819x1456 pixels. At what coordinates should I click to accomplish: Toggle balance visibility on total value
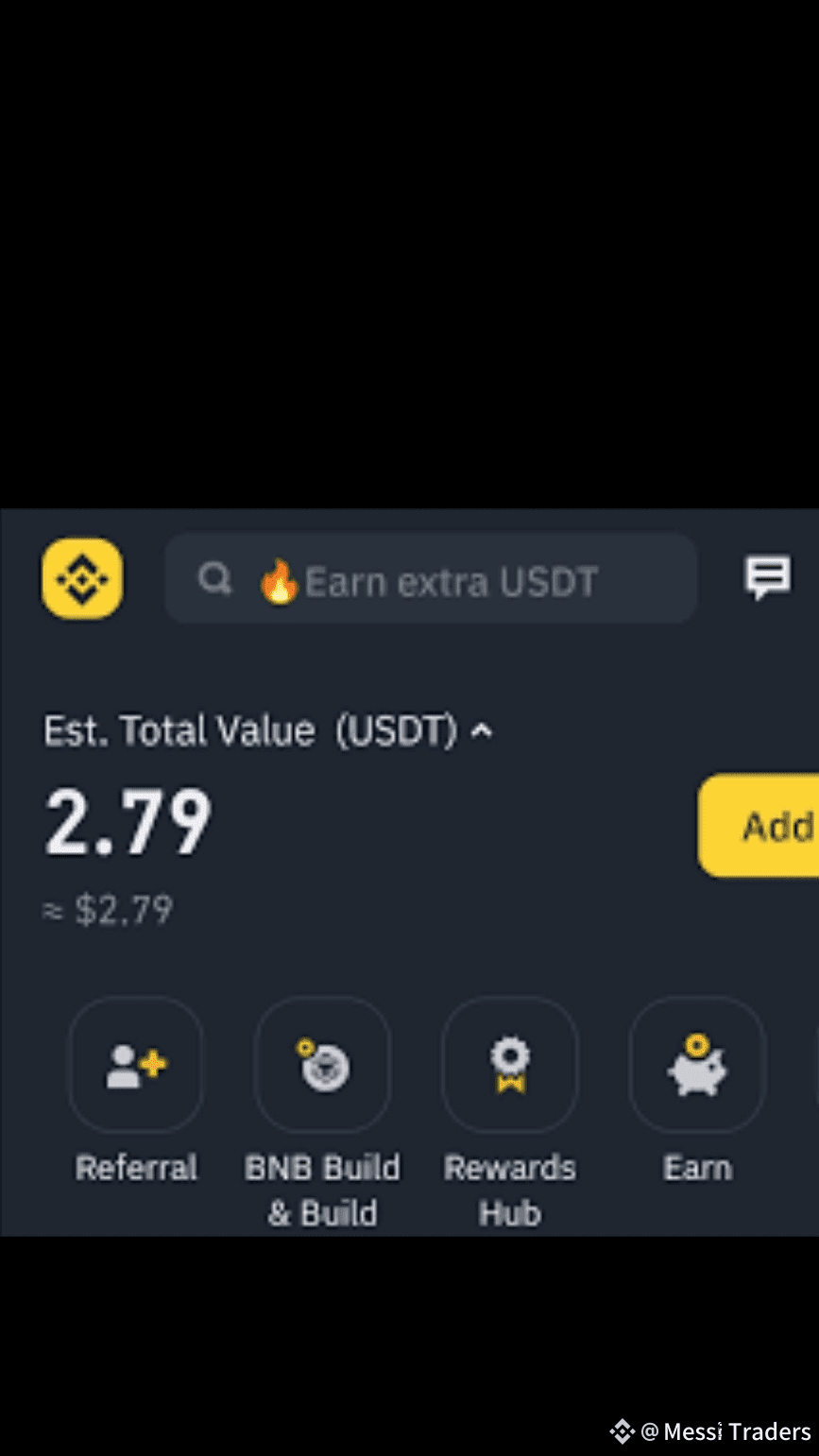click(482, 730)
